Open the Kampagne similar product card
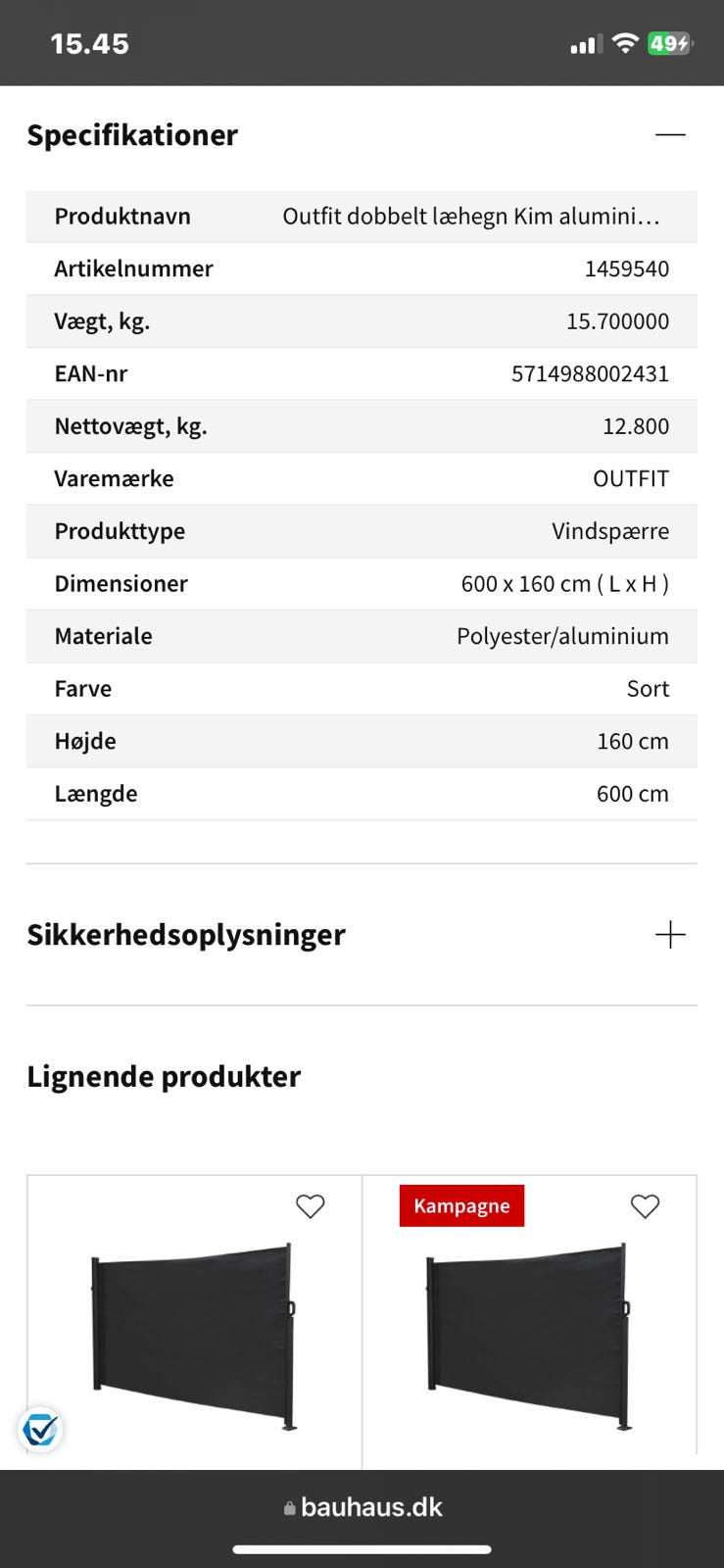The width and height of the screenshot is (724, 1568). tap(530, 1323)
